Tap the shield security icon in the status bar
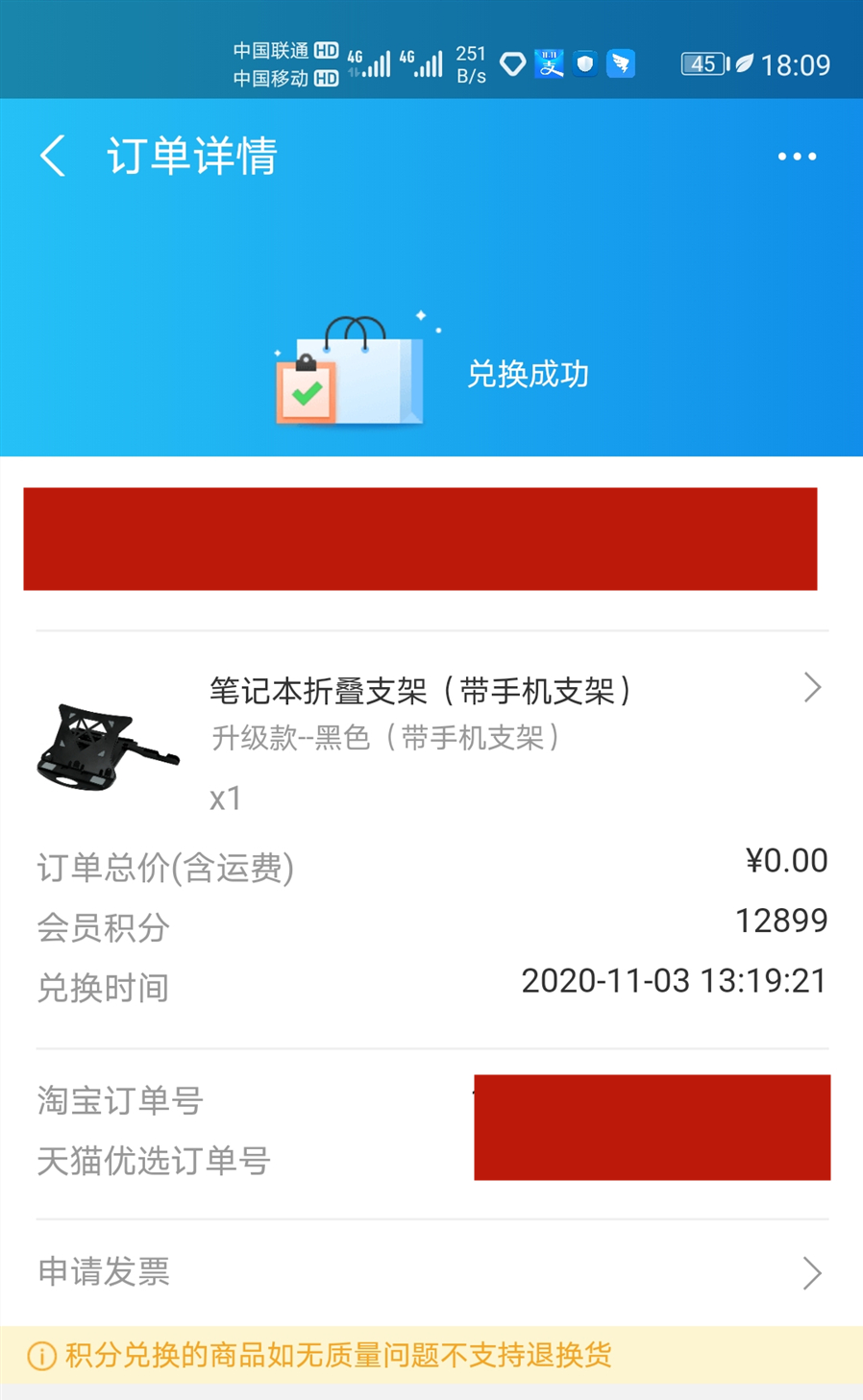Screen dimensions: 863x1400 [583, 63]
